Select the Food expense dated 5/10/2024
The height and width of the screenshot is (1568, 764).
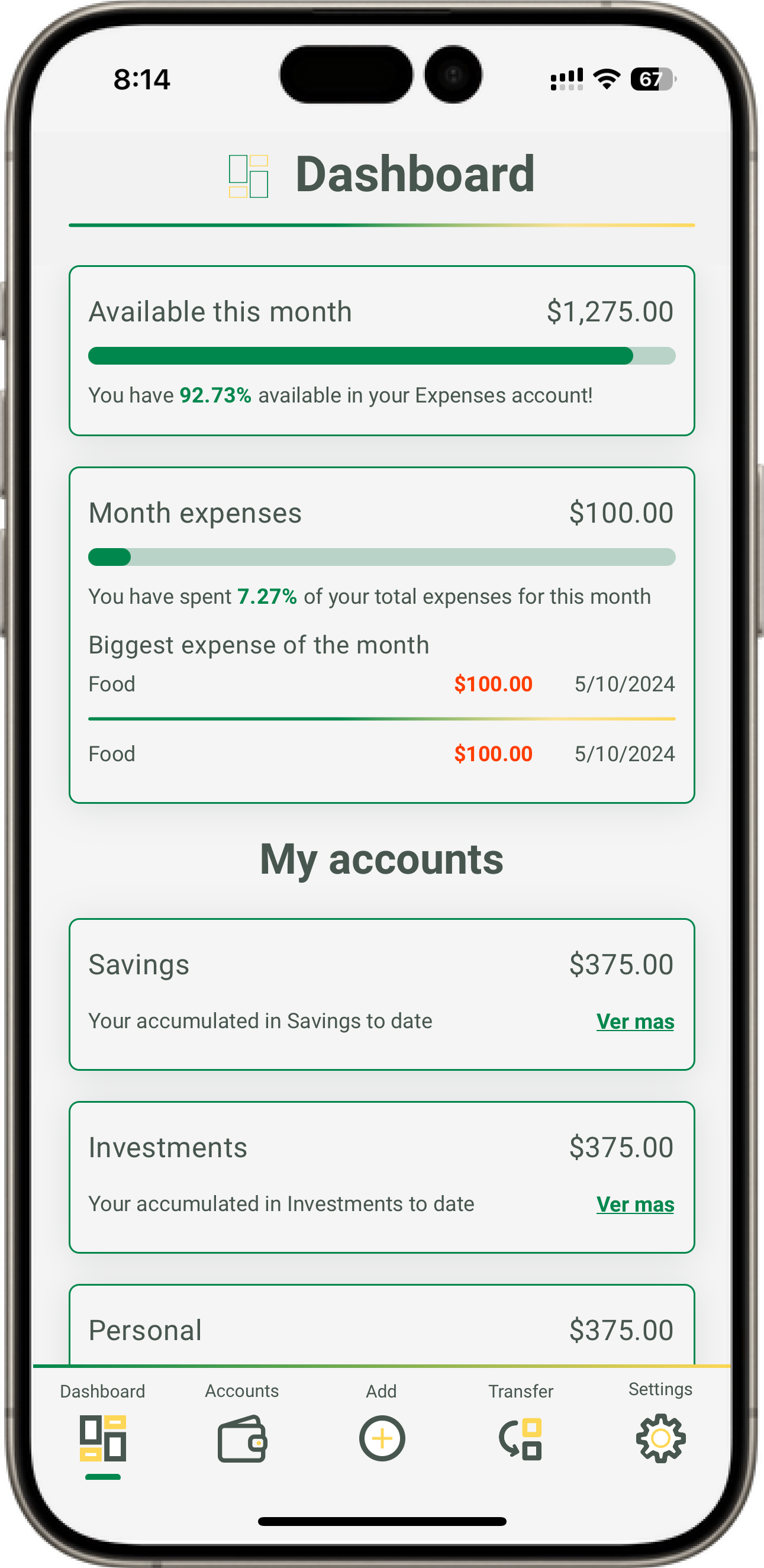pyautogui.click(x=382, y=684)
